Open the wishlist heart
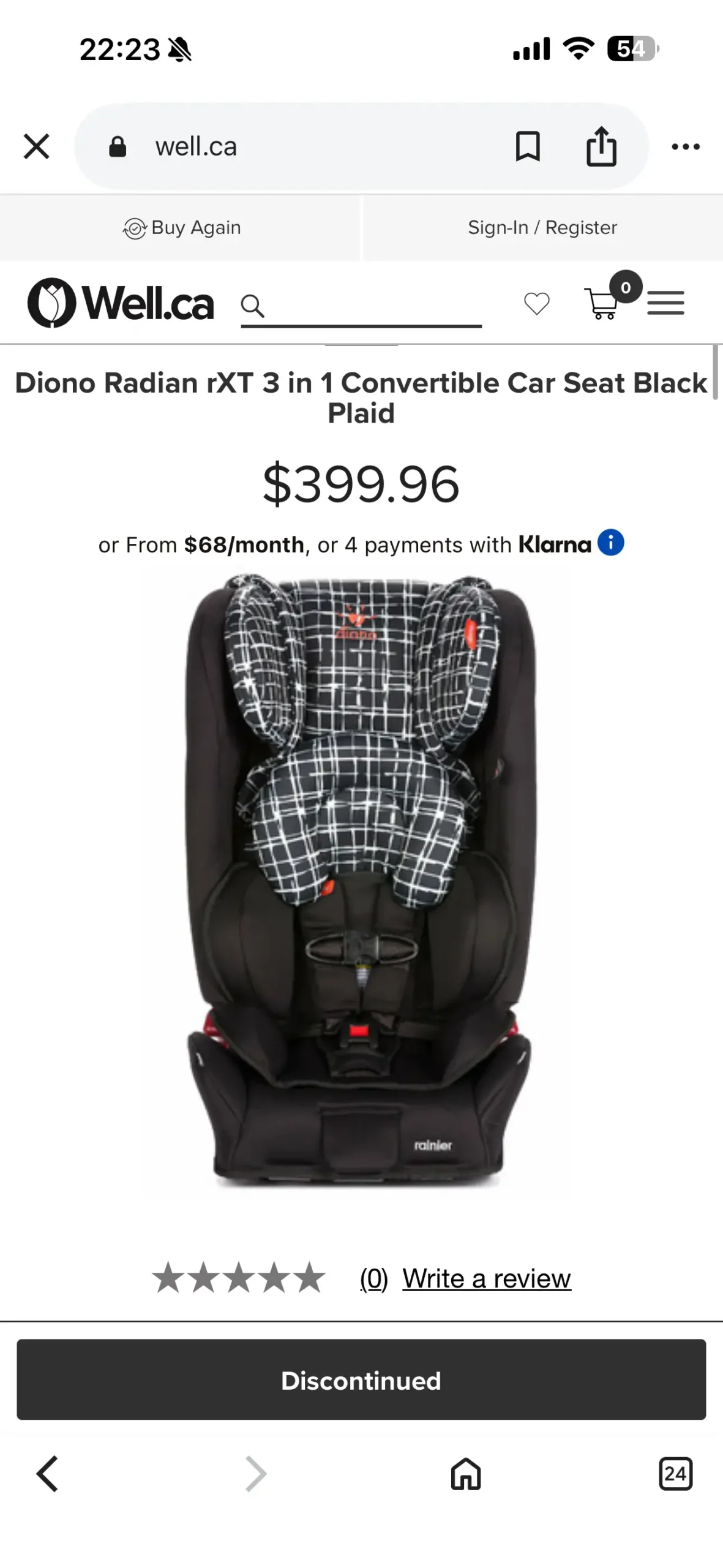This screenshot has height=1568, width=723. click(537, 304)
